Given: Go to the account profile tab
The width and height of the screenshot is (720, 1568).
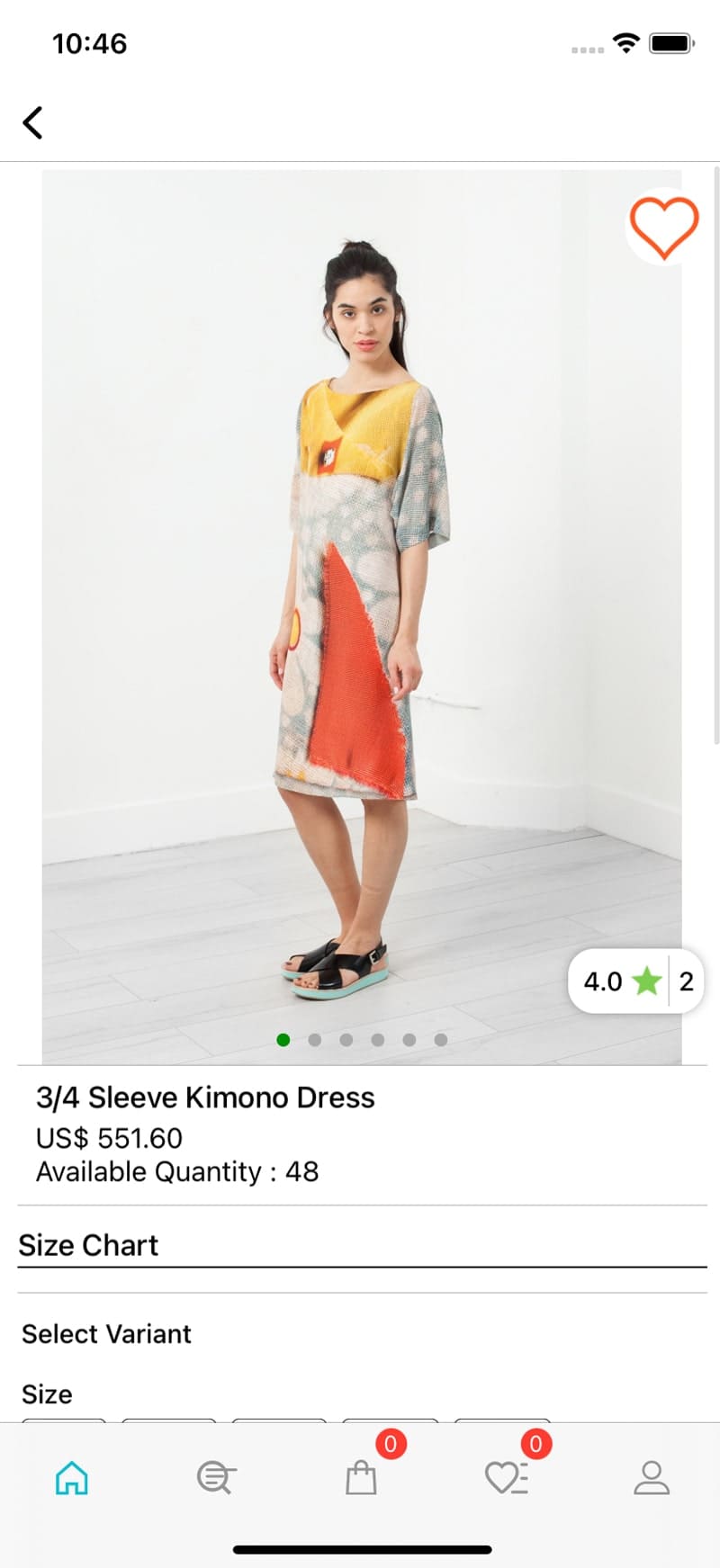Looking at the screenshot, I should point(652,1477).
